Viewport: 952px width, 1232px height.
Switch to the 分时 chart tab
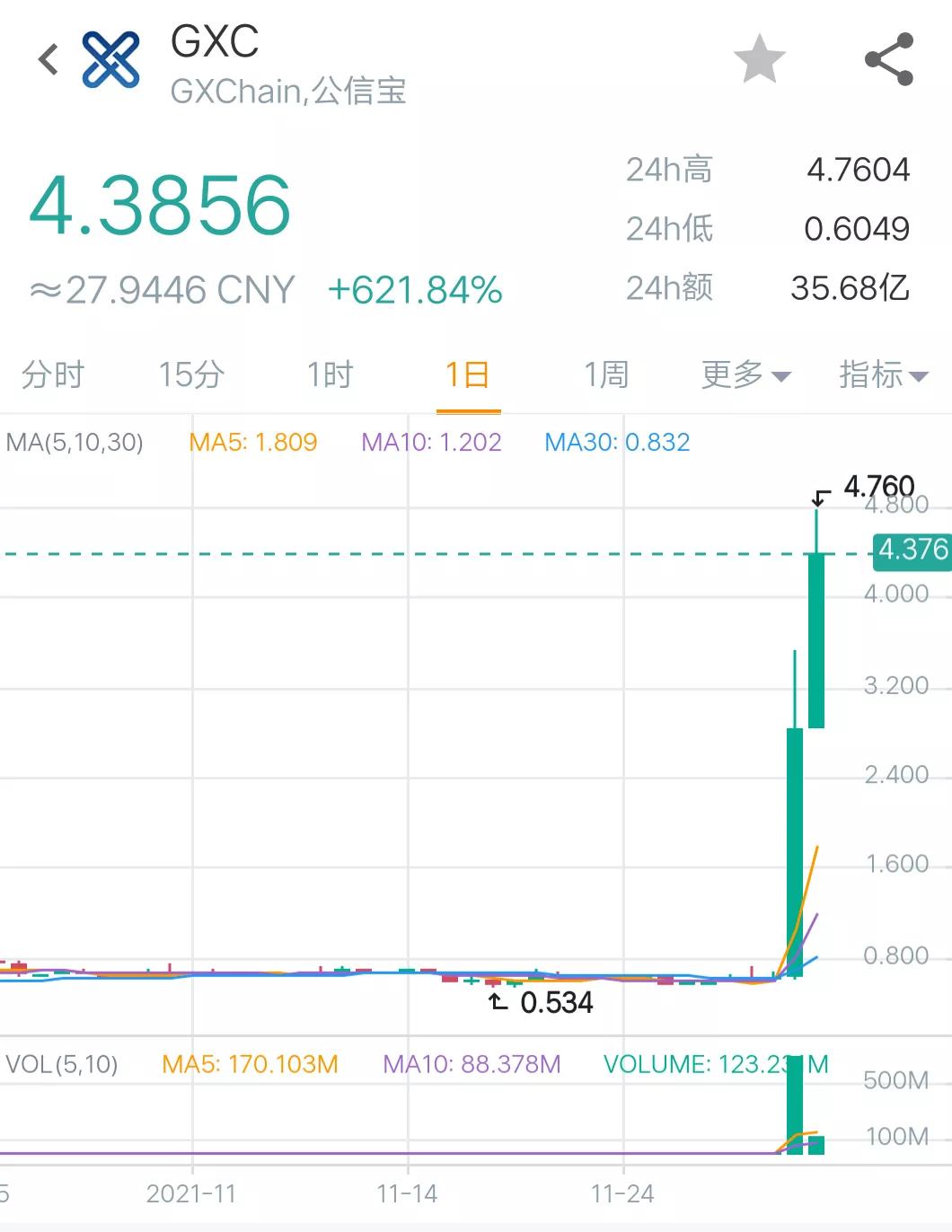pyautogui.click(x=53, y=374)
